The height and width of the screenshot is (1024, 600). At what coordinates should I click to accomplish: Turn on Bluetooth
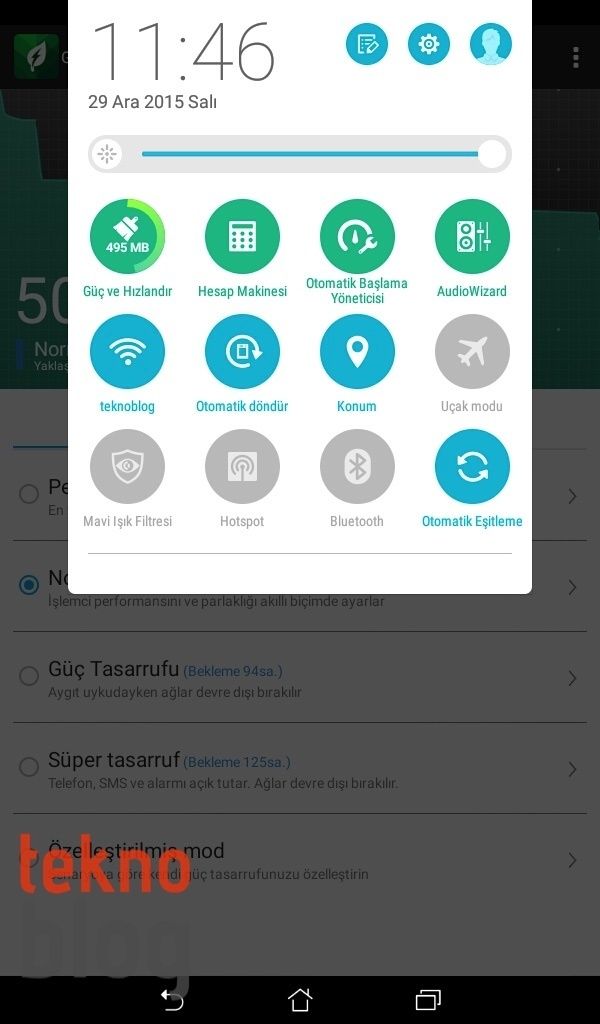click(x=357, y=467)
